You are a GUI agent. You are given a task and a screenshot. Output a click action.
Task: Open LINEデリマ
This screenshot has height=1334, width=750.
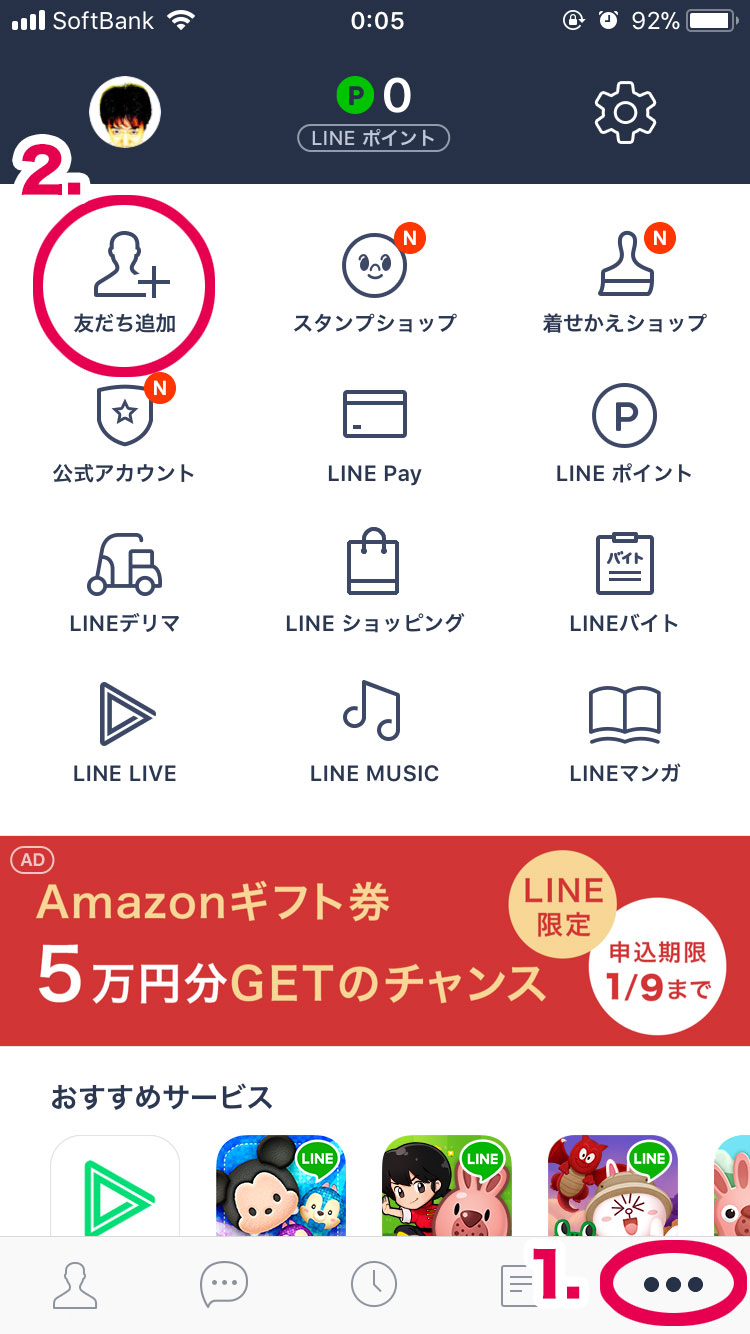[124, 582]
